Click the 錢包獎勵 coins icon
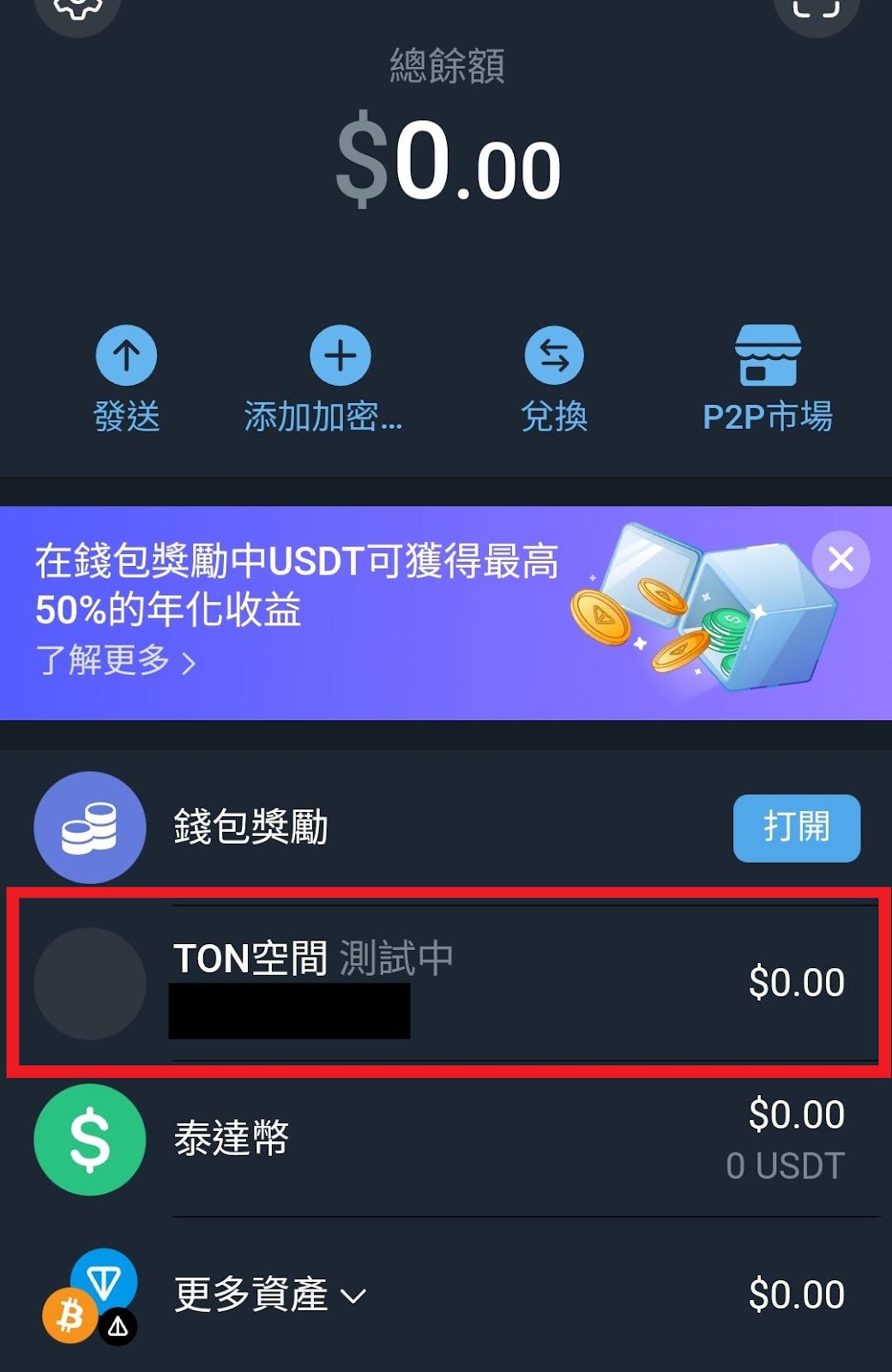Viewport: 892px width, 1372px height. click(89, 827)
